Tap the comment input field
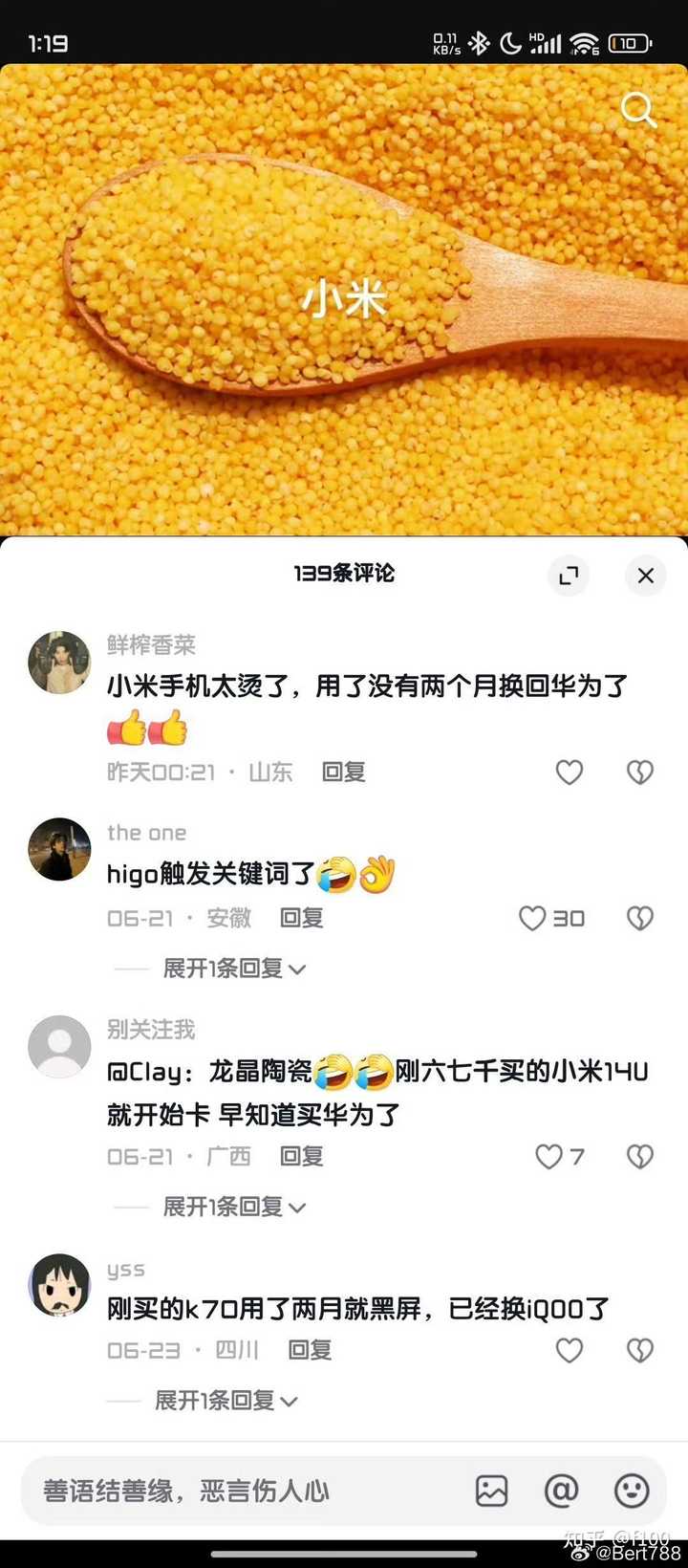 (x=239, y=1492)
